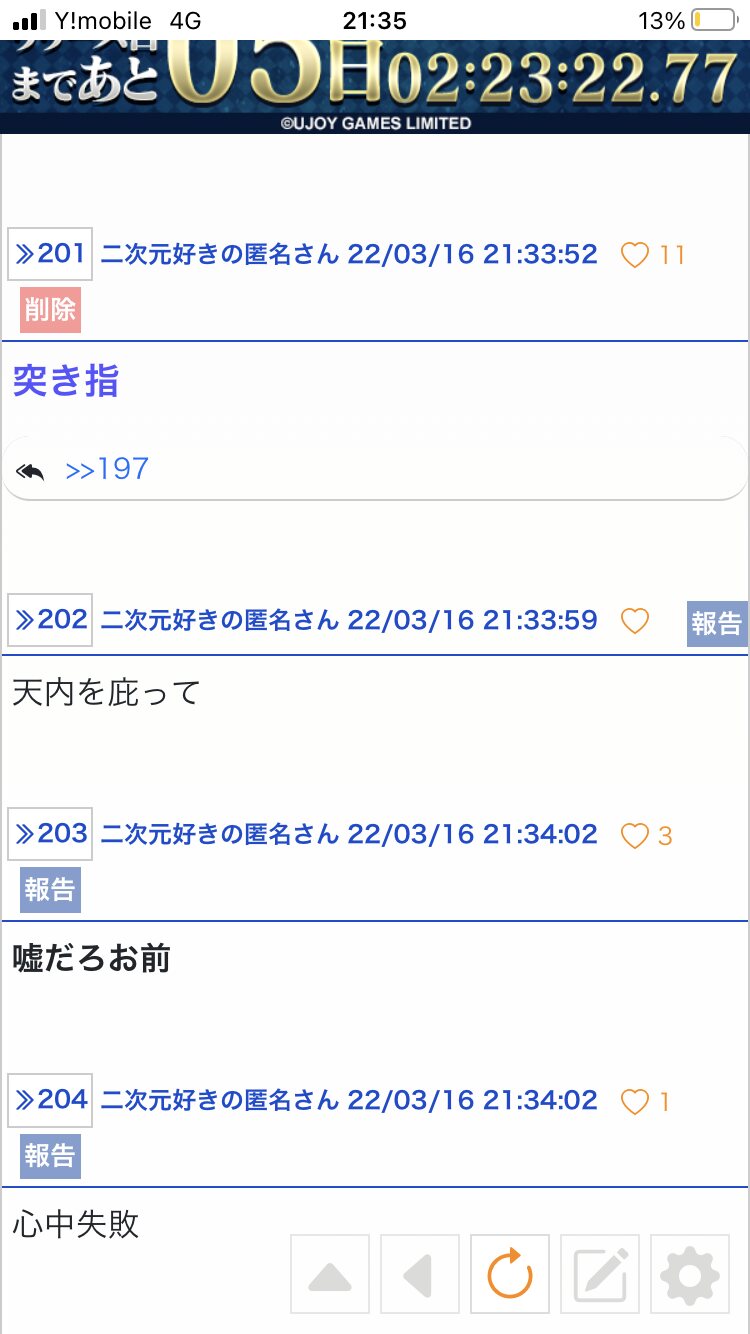This screenshot has height=1334, width=750.
Task: Jump to top with the up arrow
Action: pyautogui.click(x=330, y=1274)
